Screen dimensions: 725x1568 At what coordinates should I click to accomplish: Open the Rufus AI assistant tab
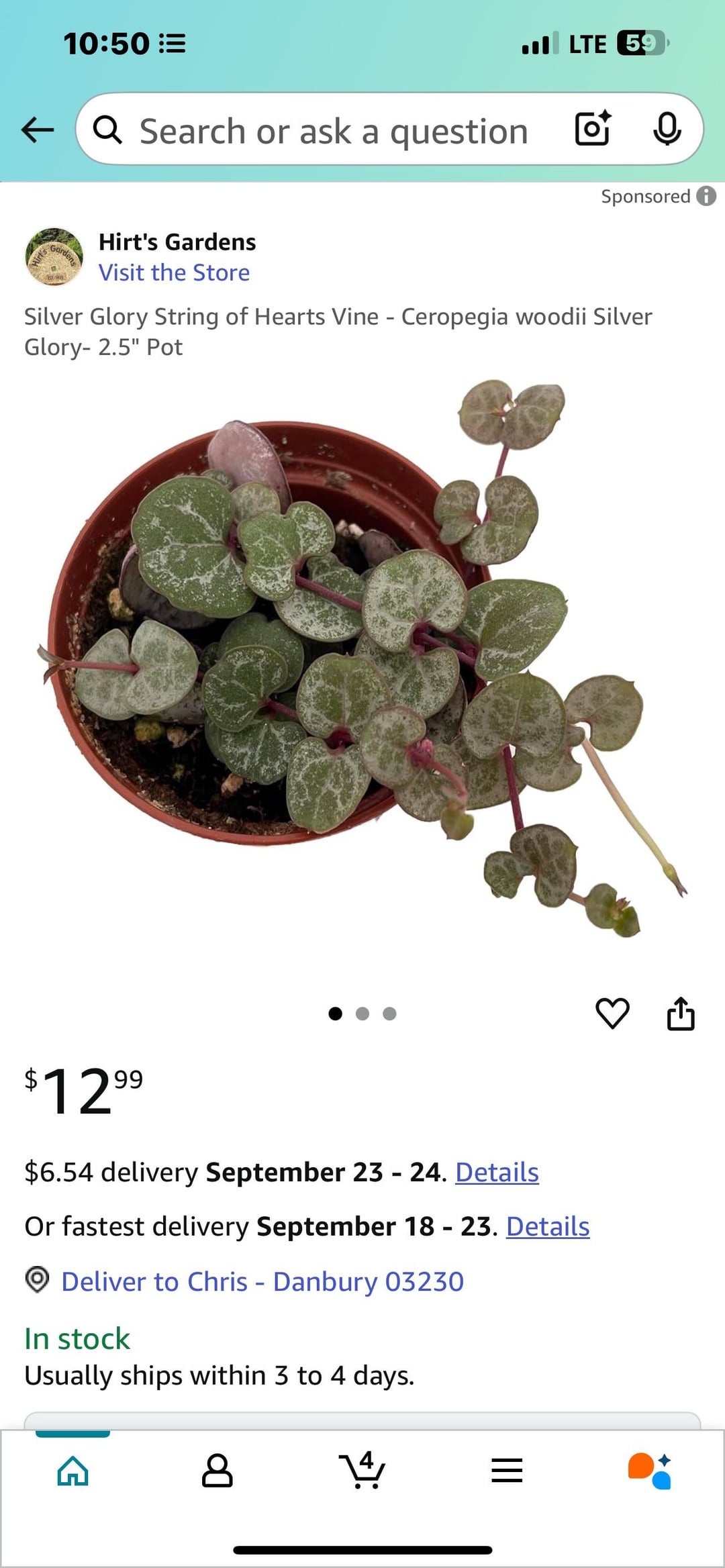[x=650, y=1471]
